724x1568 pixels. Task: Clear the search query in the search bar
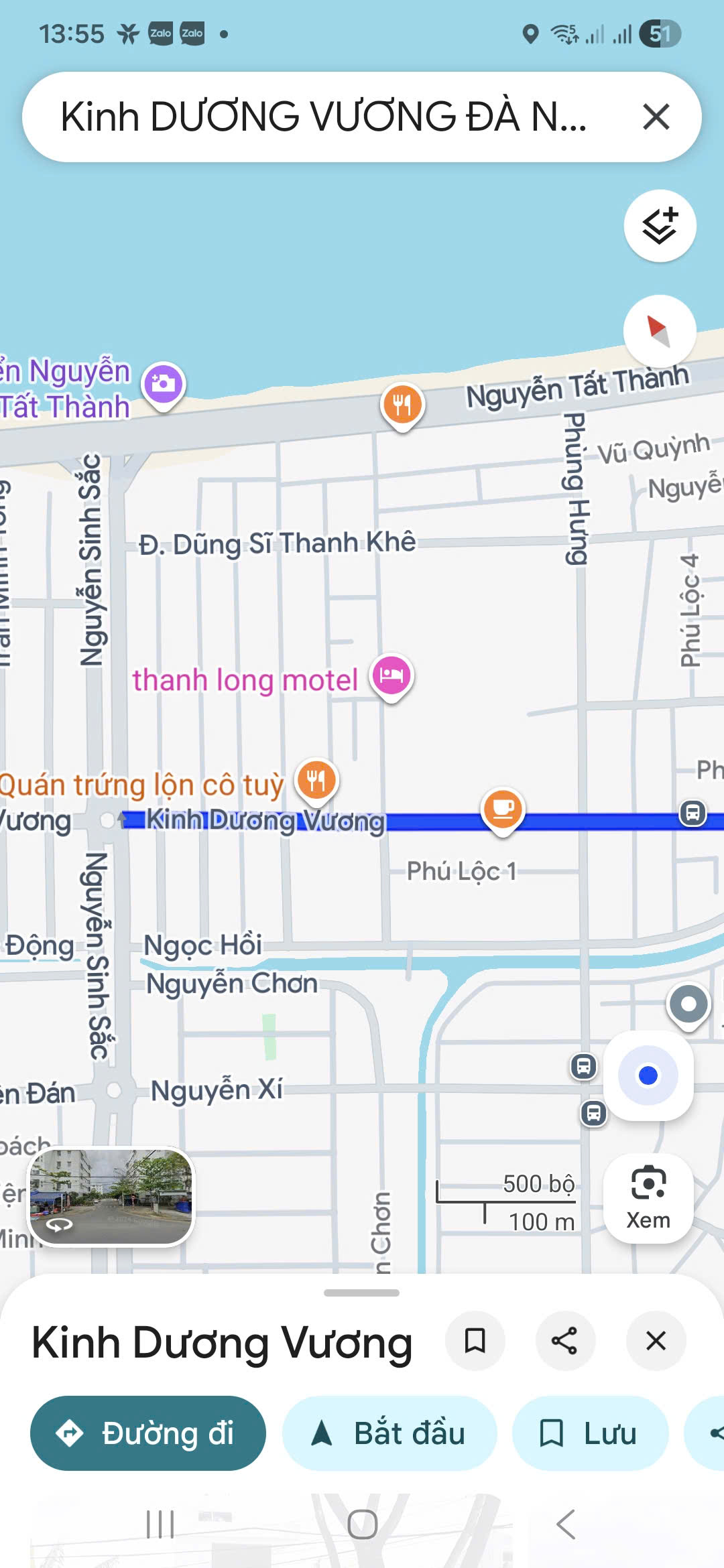tap(656, 117)
